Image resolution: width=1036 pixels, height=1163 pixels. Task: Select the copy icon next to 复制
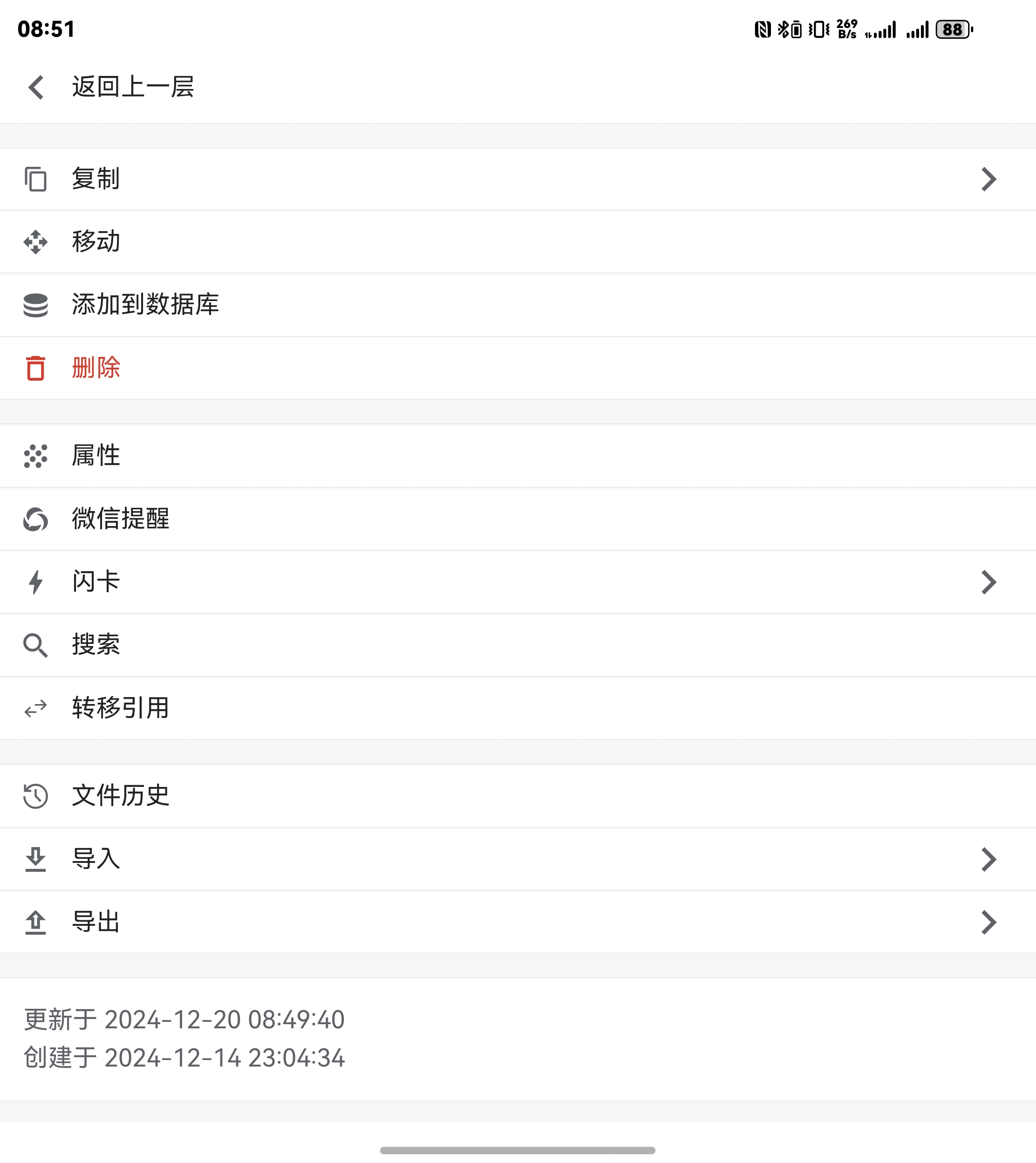36,179
